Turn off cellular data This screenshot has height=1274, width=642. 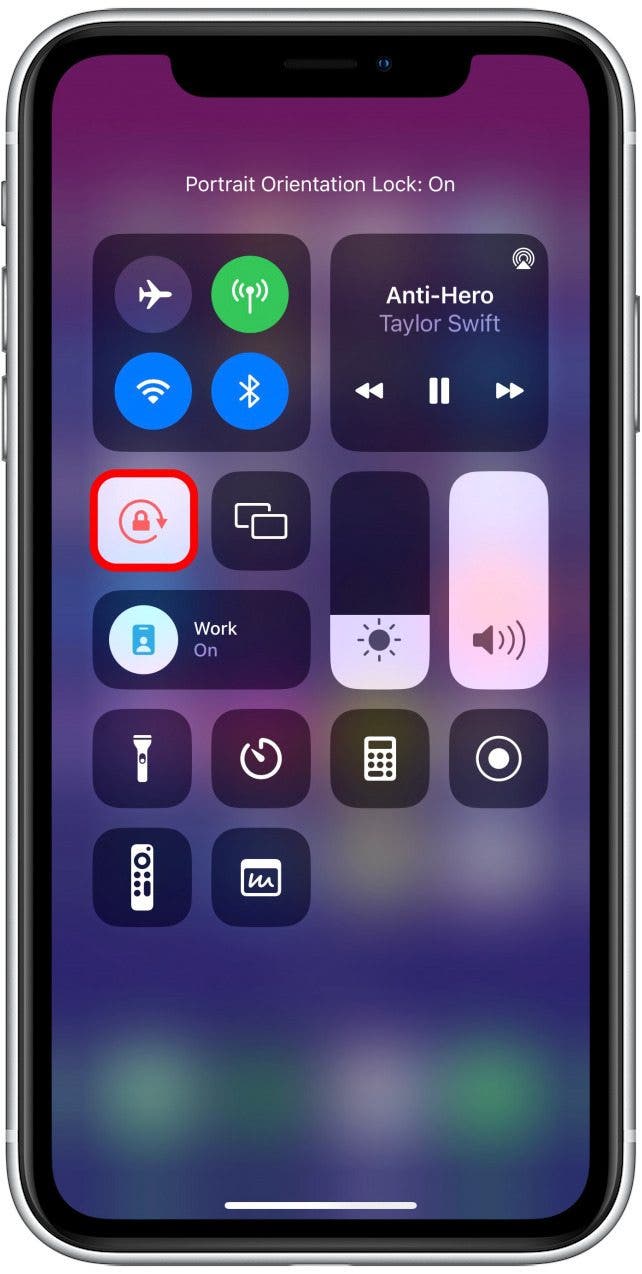(x=250, y=294)
